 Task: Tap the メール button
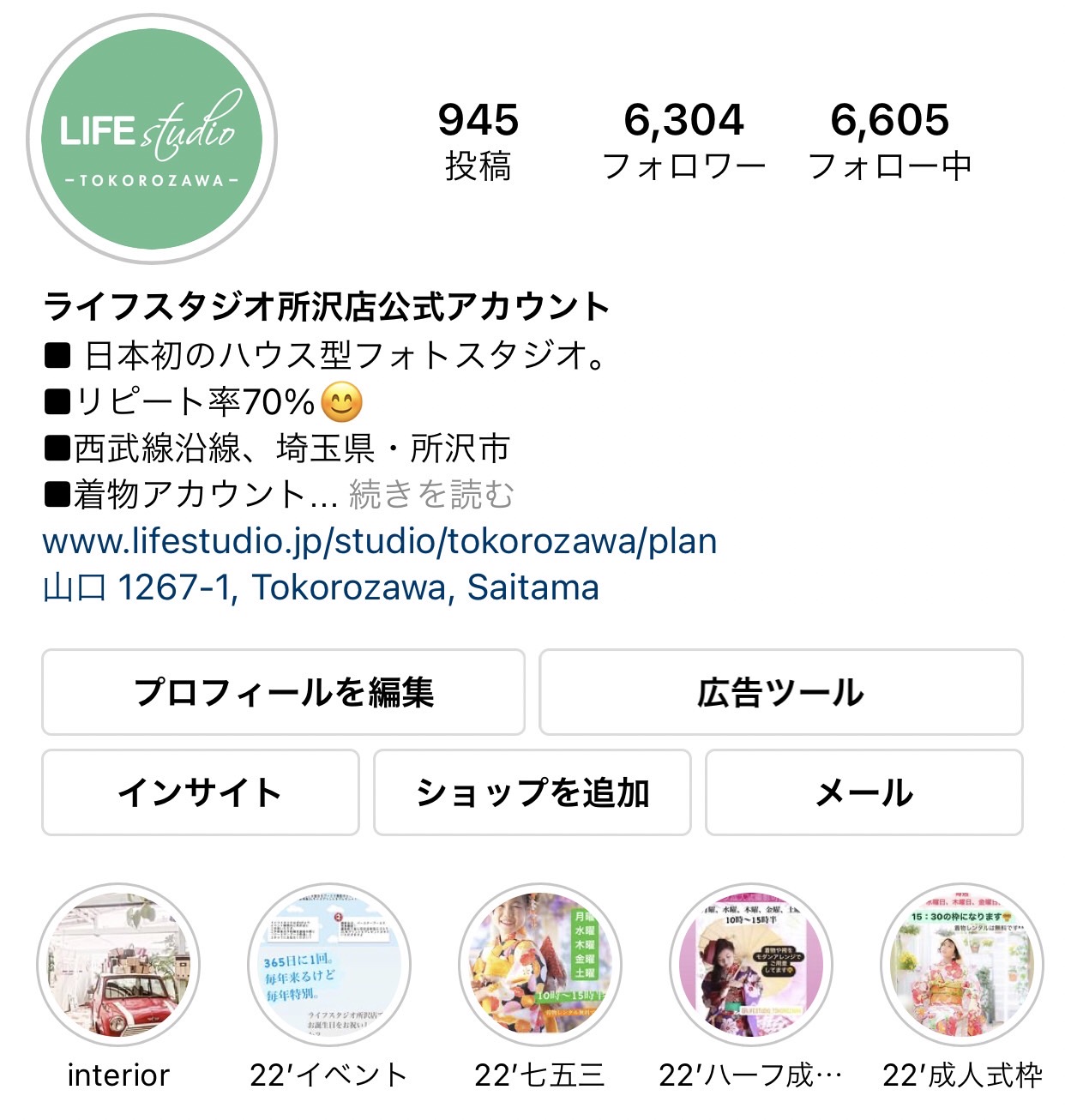tap(863, 792)
